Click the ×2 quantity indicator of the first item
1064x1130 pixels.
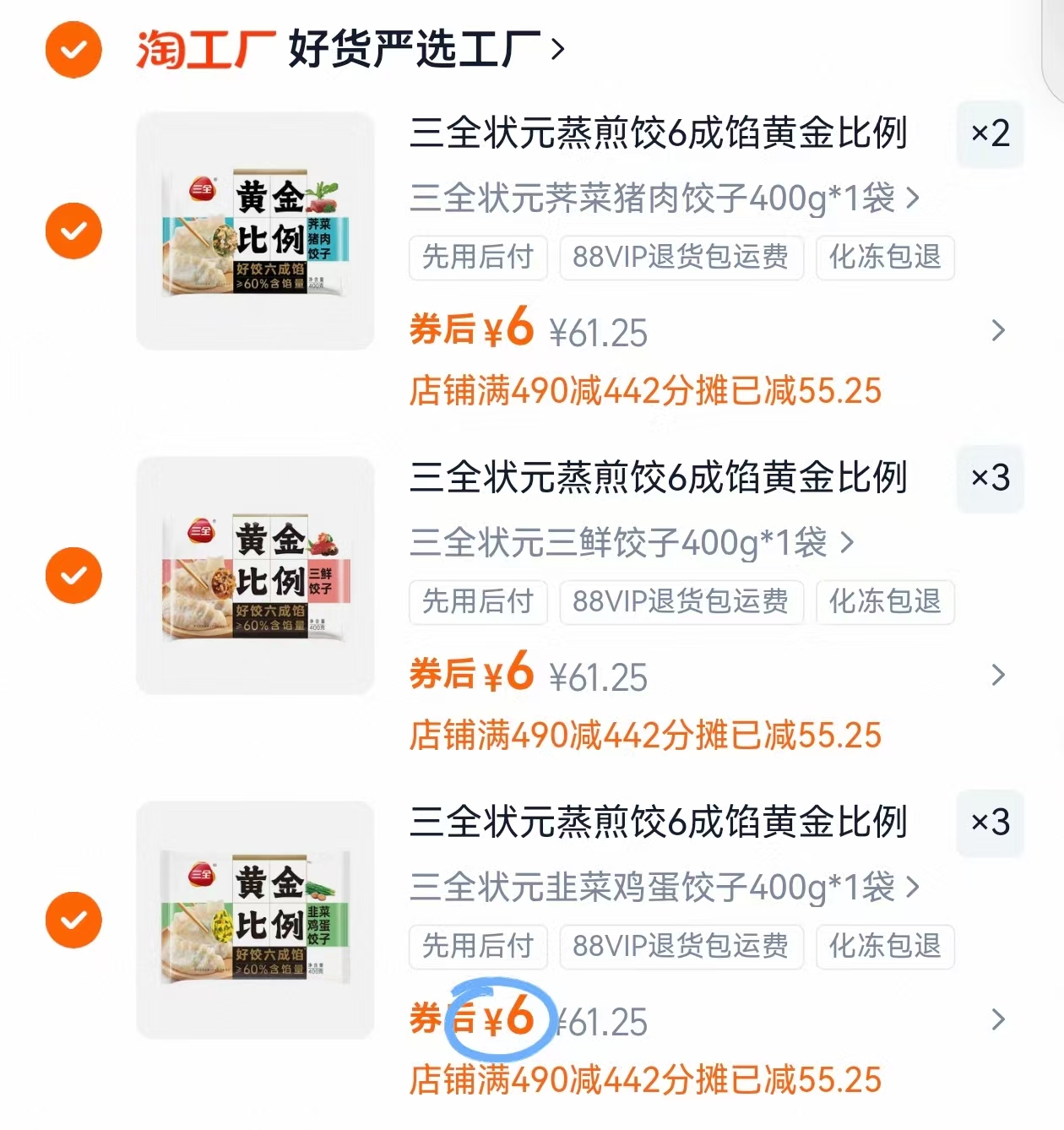989,133
